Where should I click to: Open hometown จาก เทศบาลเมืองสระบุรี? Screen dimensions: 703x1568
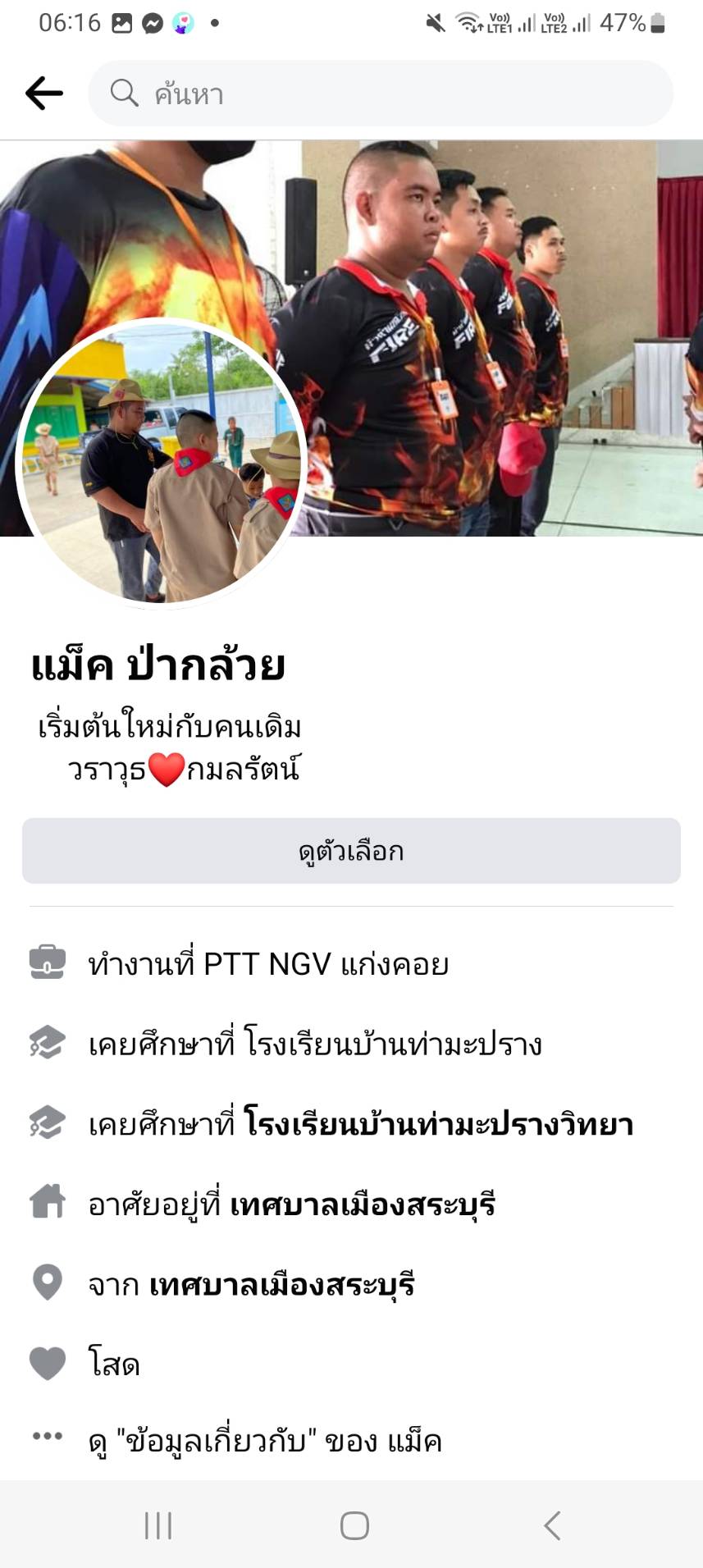point(281,1284)
